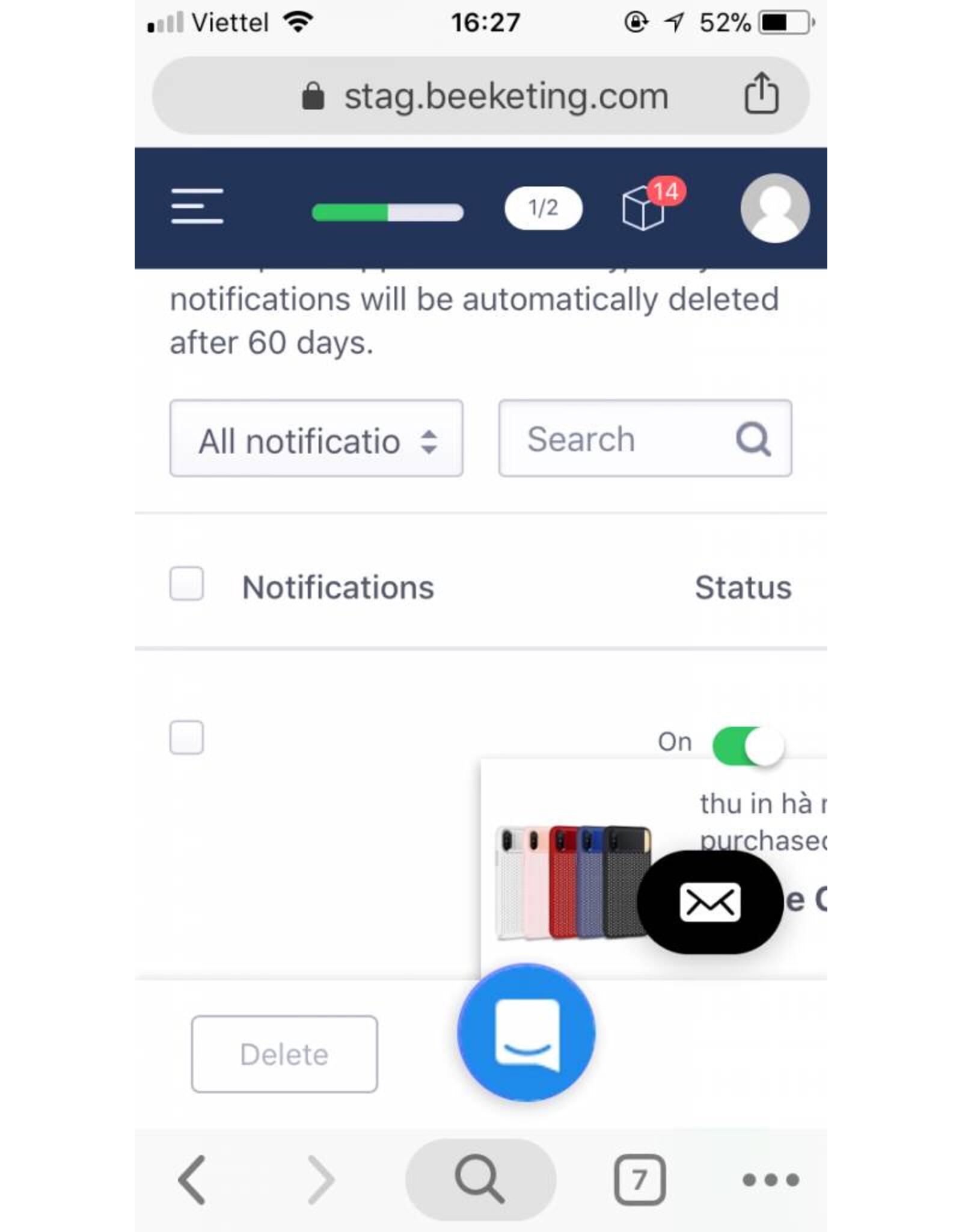Viewport: 962px width, 1232px height.
Task: Open the black envelope email button
Action: (x=709, y=902)
